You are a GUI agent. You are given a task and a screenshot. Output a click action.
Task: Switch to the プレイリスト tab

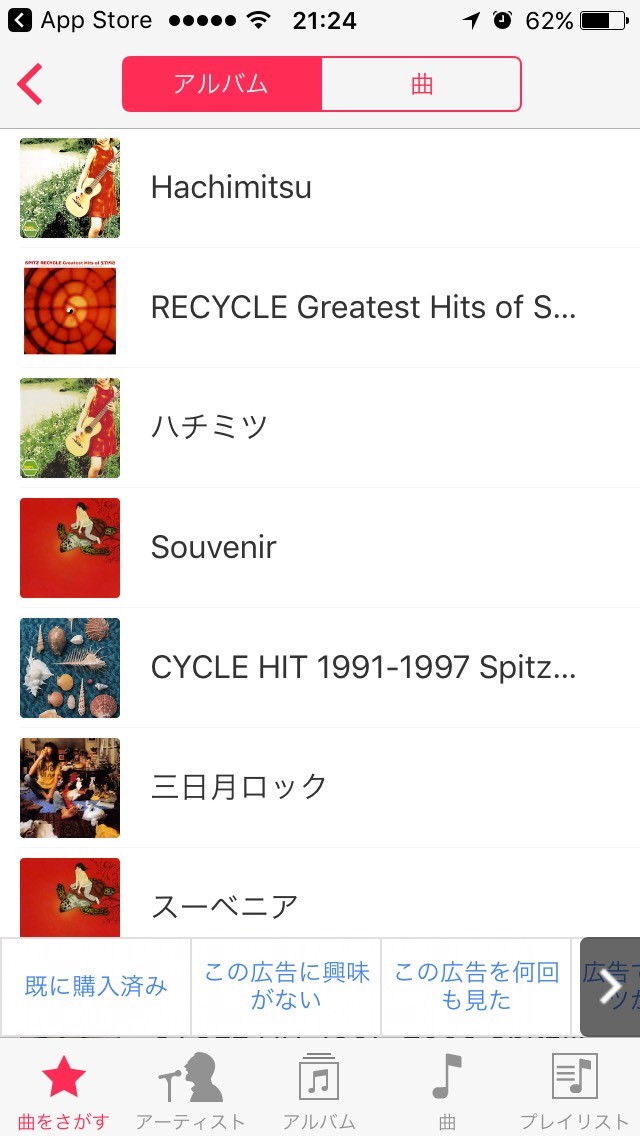574,1090
